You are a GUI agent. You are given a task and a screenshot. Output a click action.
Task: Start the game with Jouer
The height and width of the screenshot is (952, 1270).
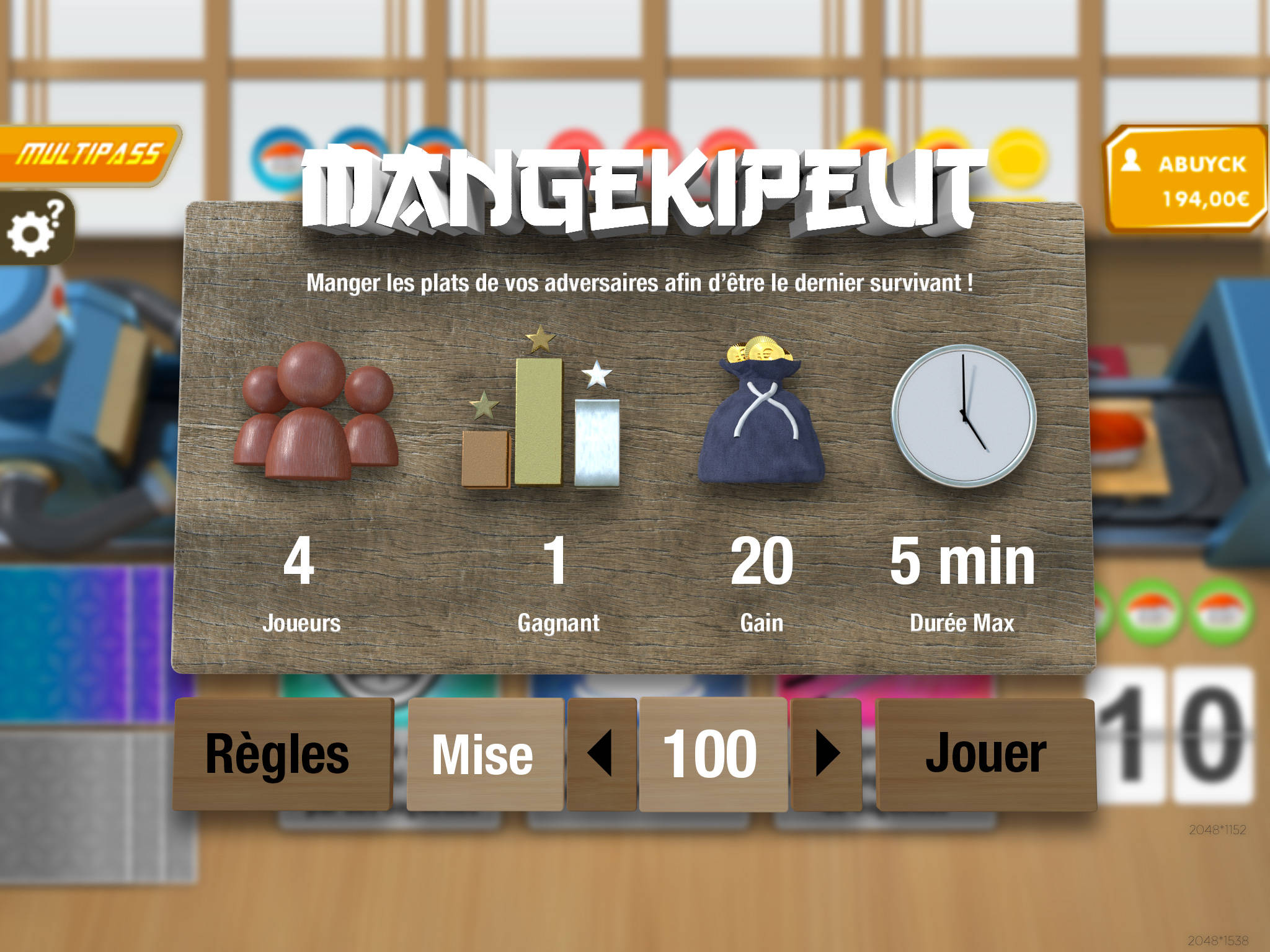(986, 754)
